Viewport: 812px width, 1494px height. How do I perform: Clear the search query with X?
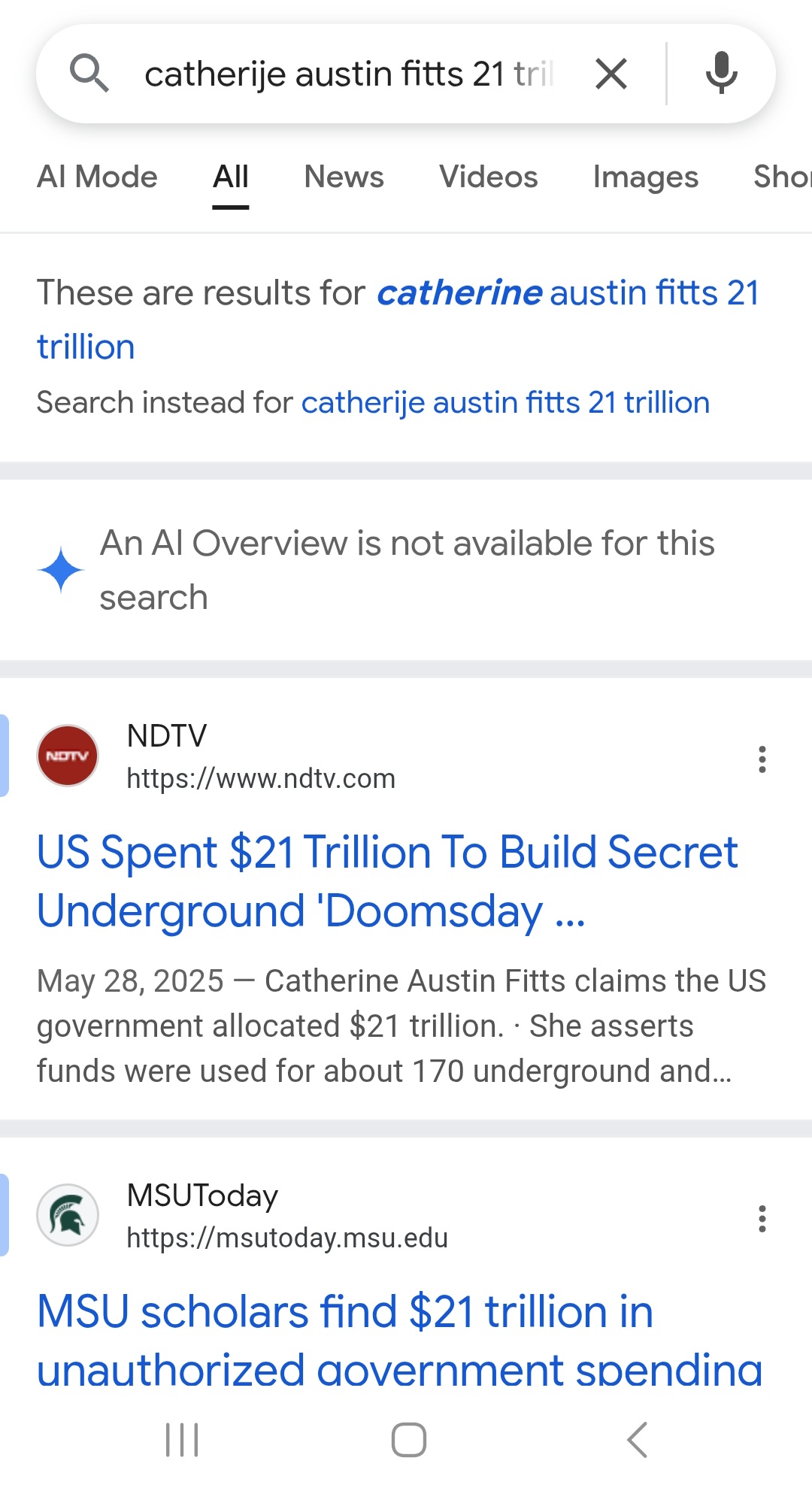tap(611, 74)
